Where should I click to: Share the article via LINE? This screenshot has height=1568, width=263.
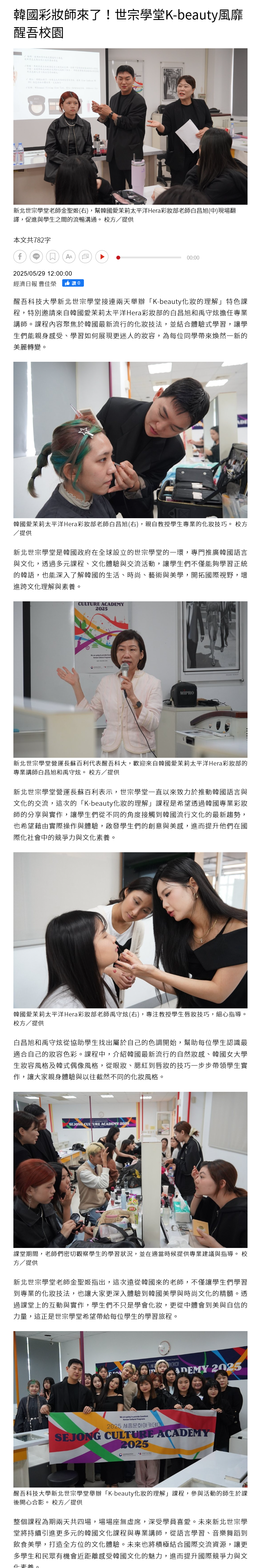click(x=36, y=257)
